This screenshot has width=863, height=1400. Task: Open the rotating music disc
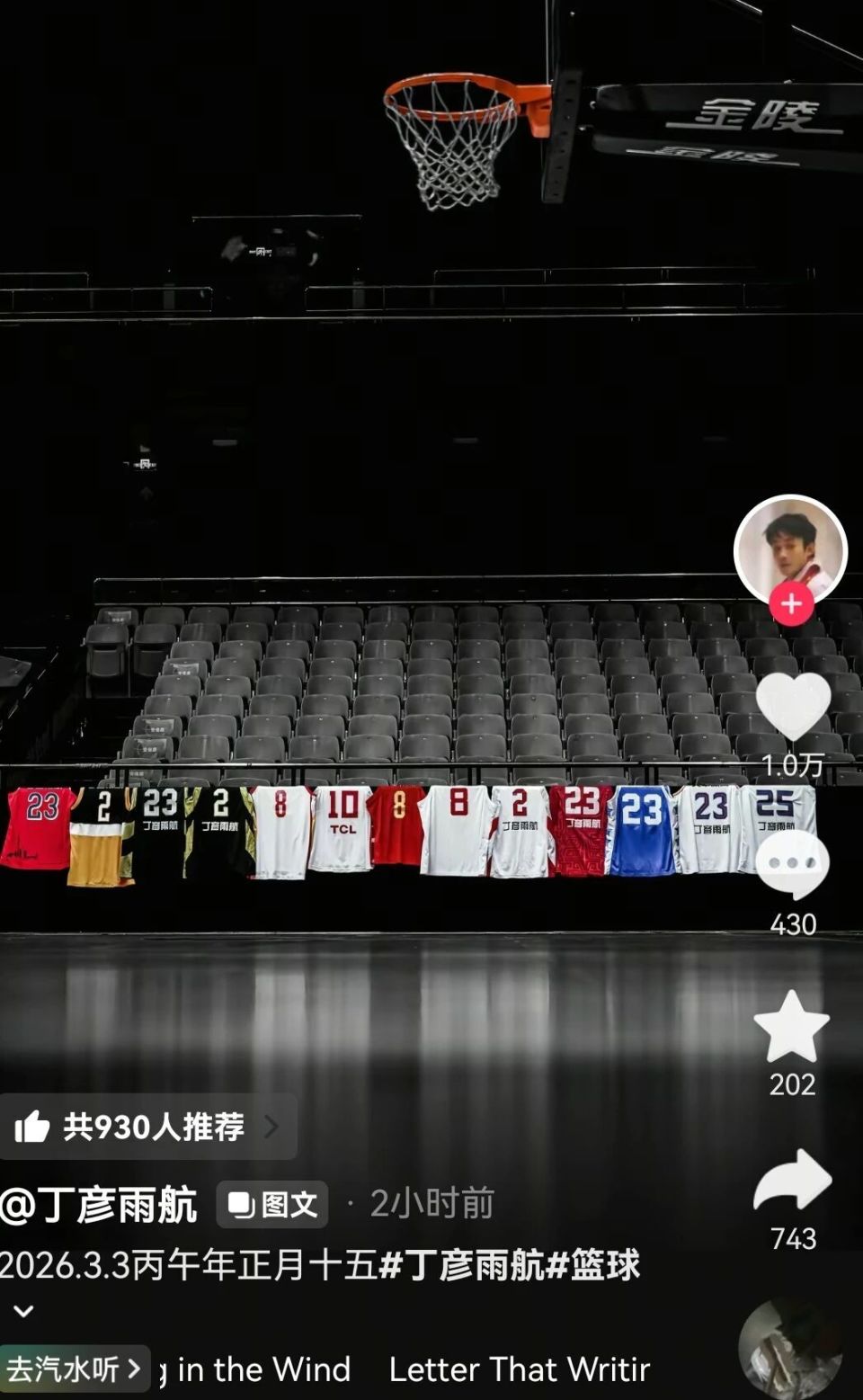click(x=789, y=1349)
